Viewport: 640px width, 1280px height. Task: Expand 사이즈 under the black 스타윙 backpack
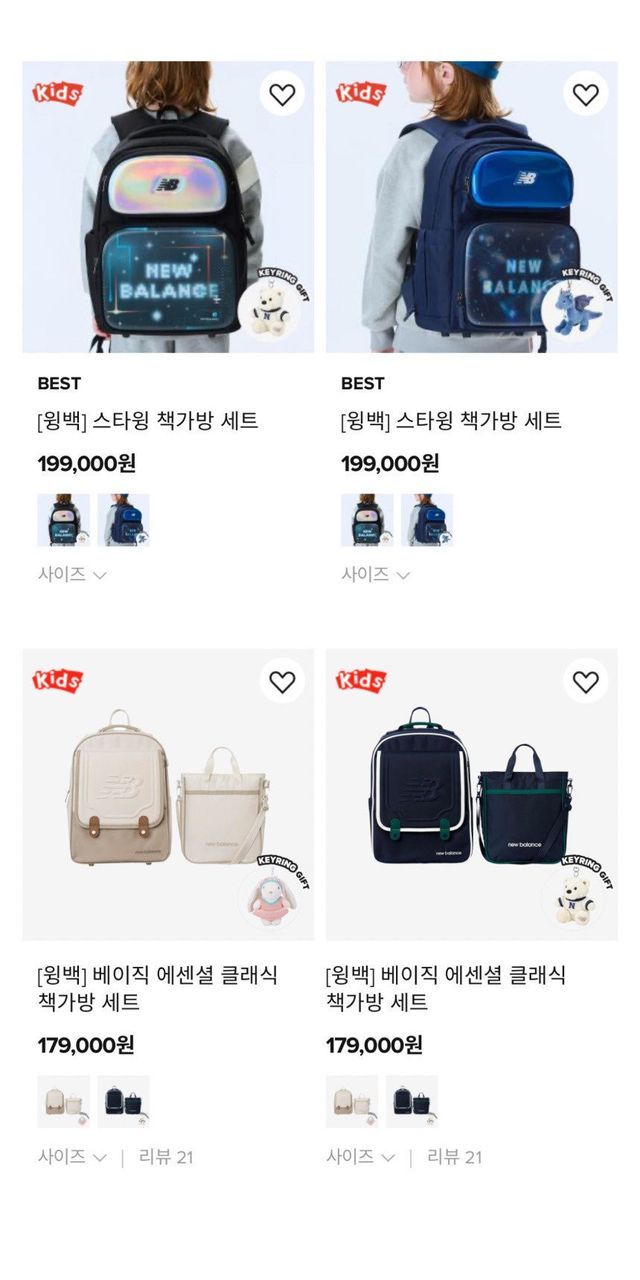[x=72, y=575]
